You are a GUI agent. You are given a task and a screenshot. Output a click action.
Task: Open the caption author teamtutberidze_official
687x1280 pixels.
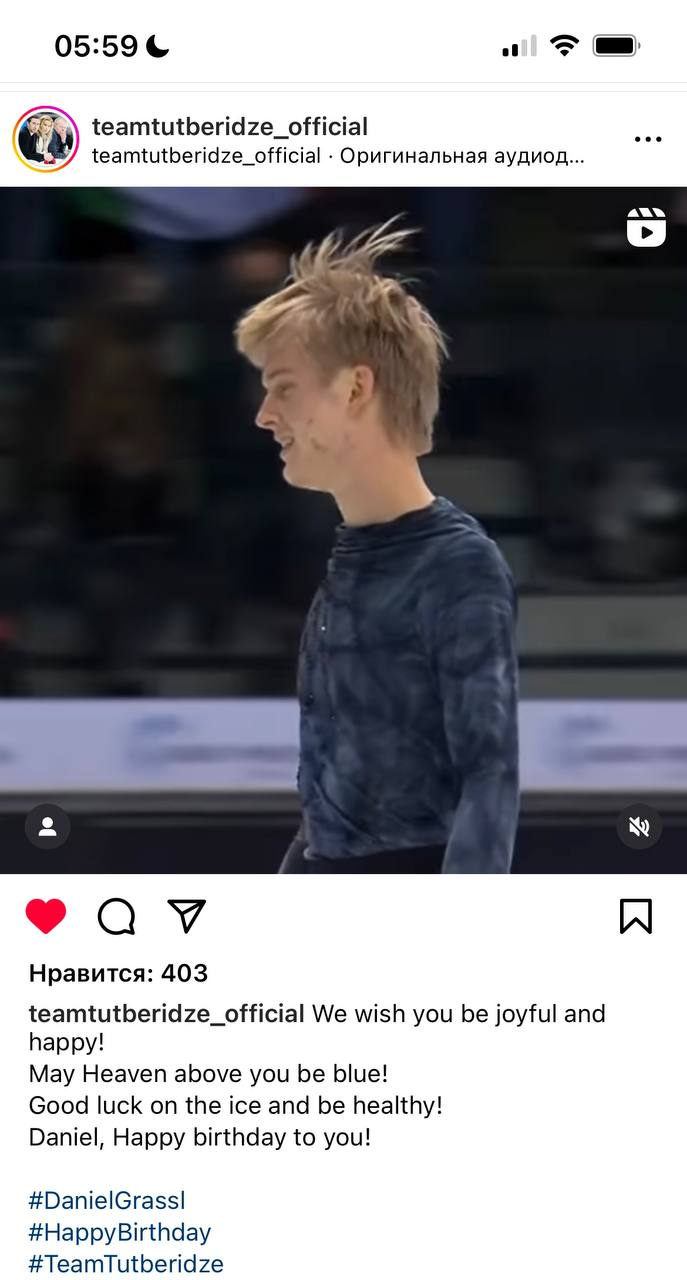pos(166,1014)
